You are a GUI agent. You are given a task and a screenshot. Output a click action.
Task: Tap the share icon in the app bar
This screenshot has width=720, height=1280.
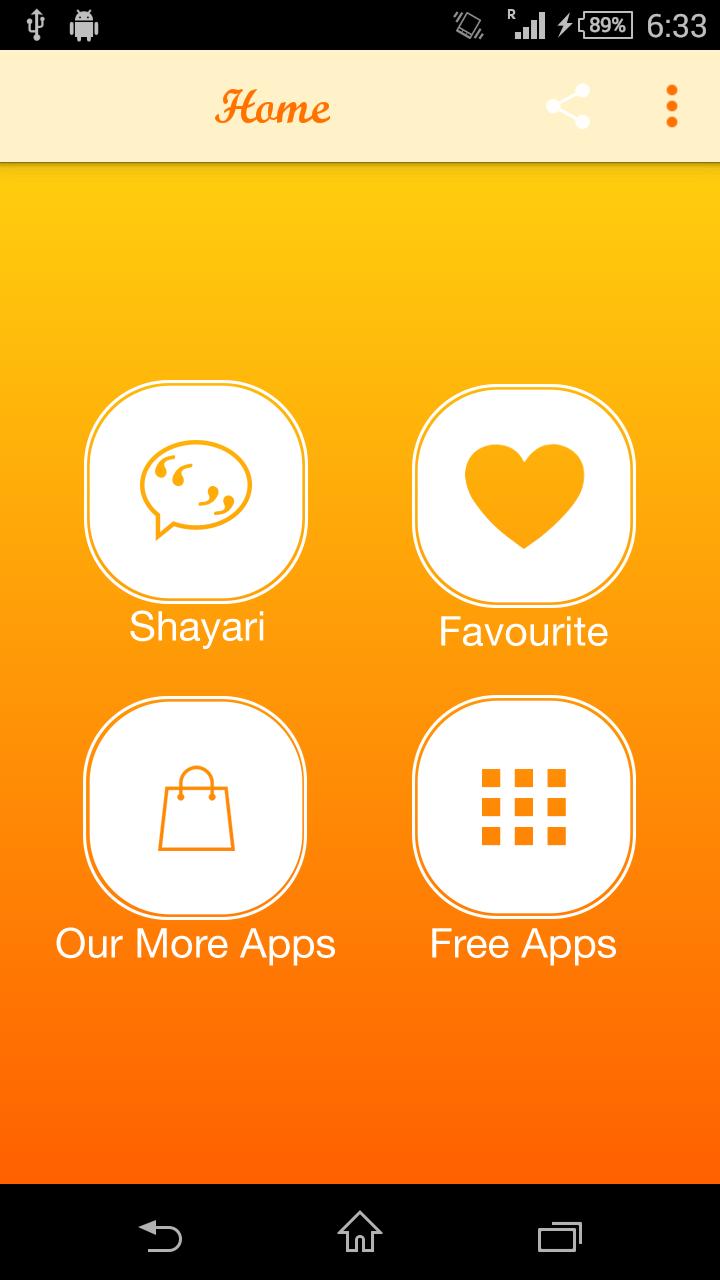(567, 106)
